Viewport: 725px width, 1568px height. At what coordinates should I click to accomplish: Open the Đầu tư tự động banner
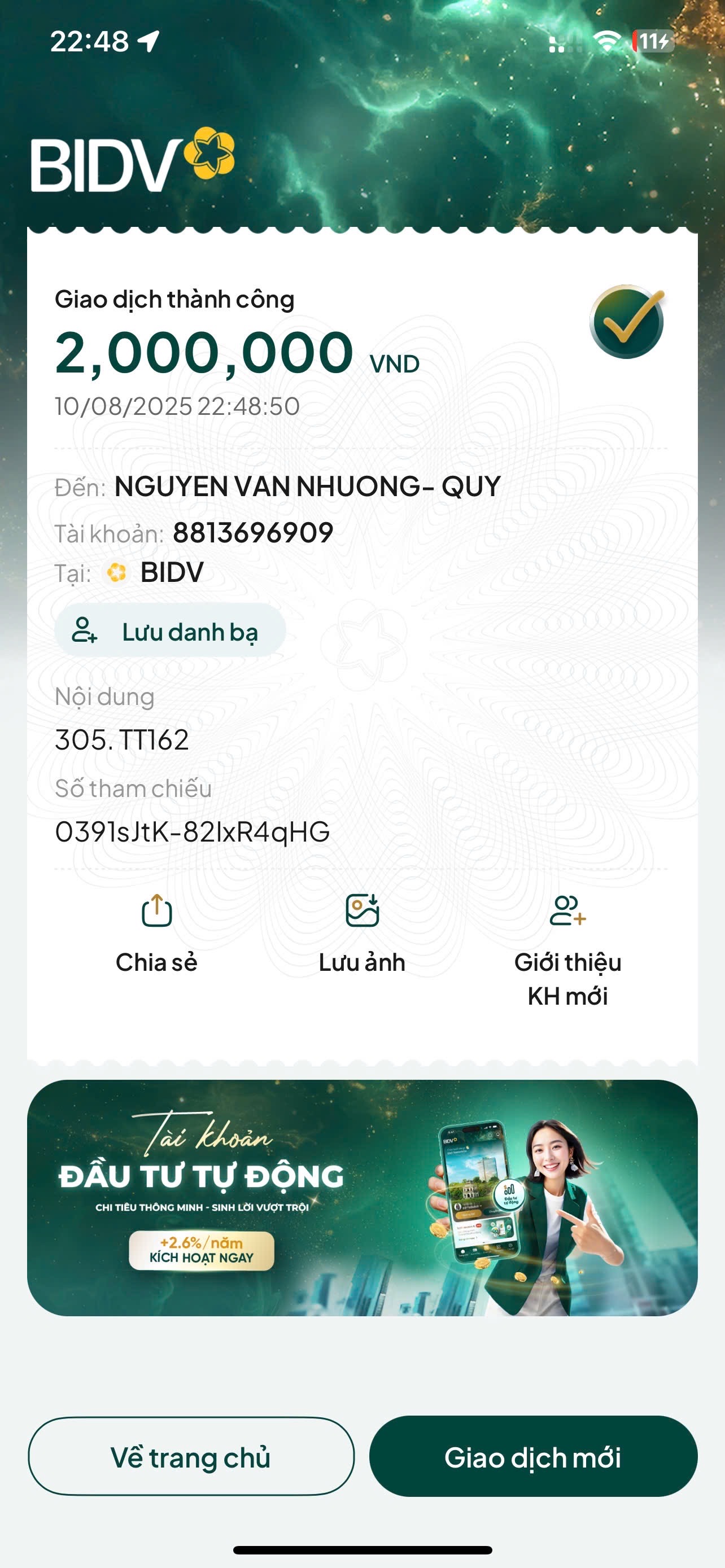coord(362,1198)
